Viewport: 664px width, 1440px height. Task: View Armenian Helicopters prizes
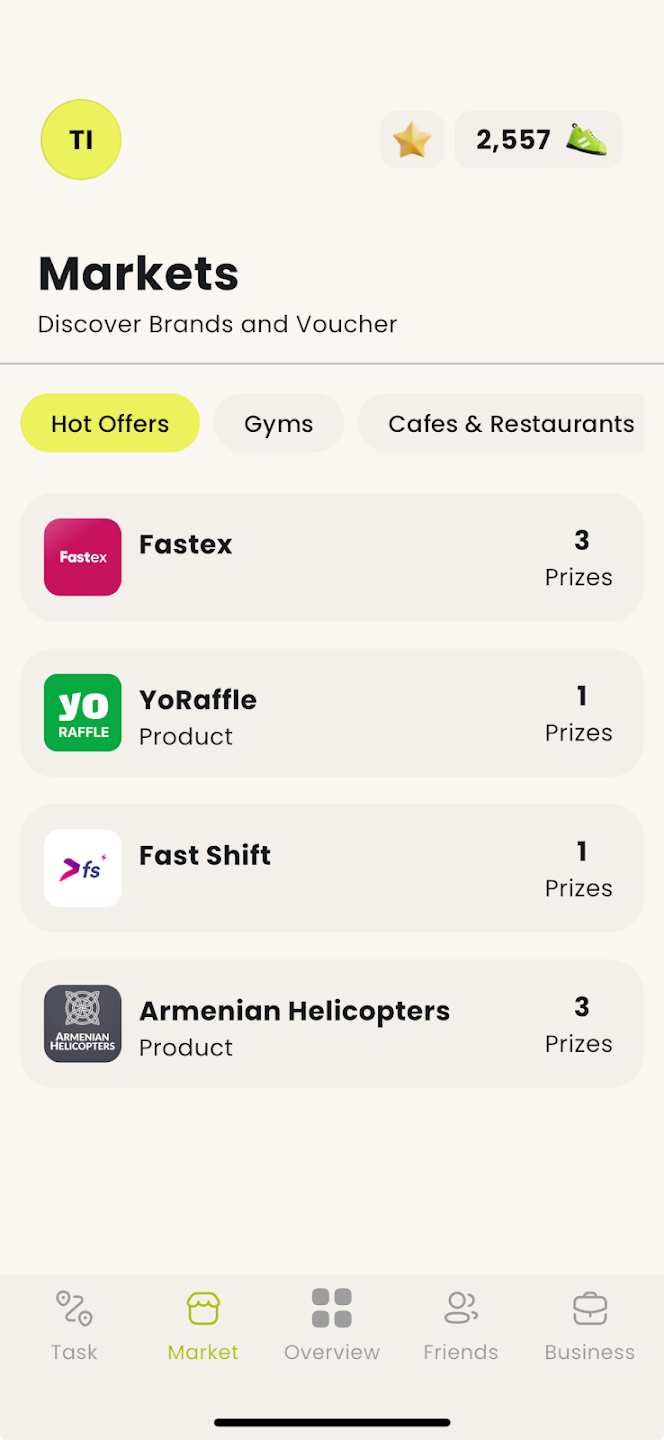331,1024
